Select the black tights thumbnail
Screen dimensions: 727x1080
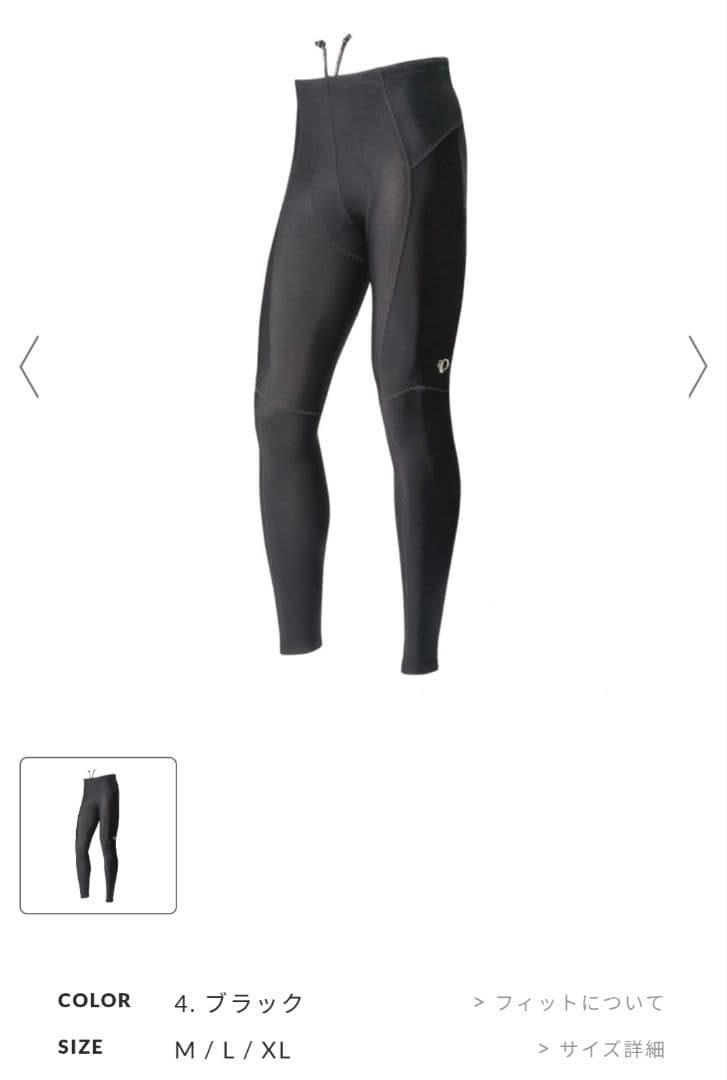point(98,835)
